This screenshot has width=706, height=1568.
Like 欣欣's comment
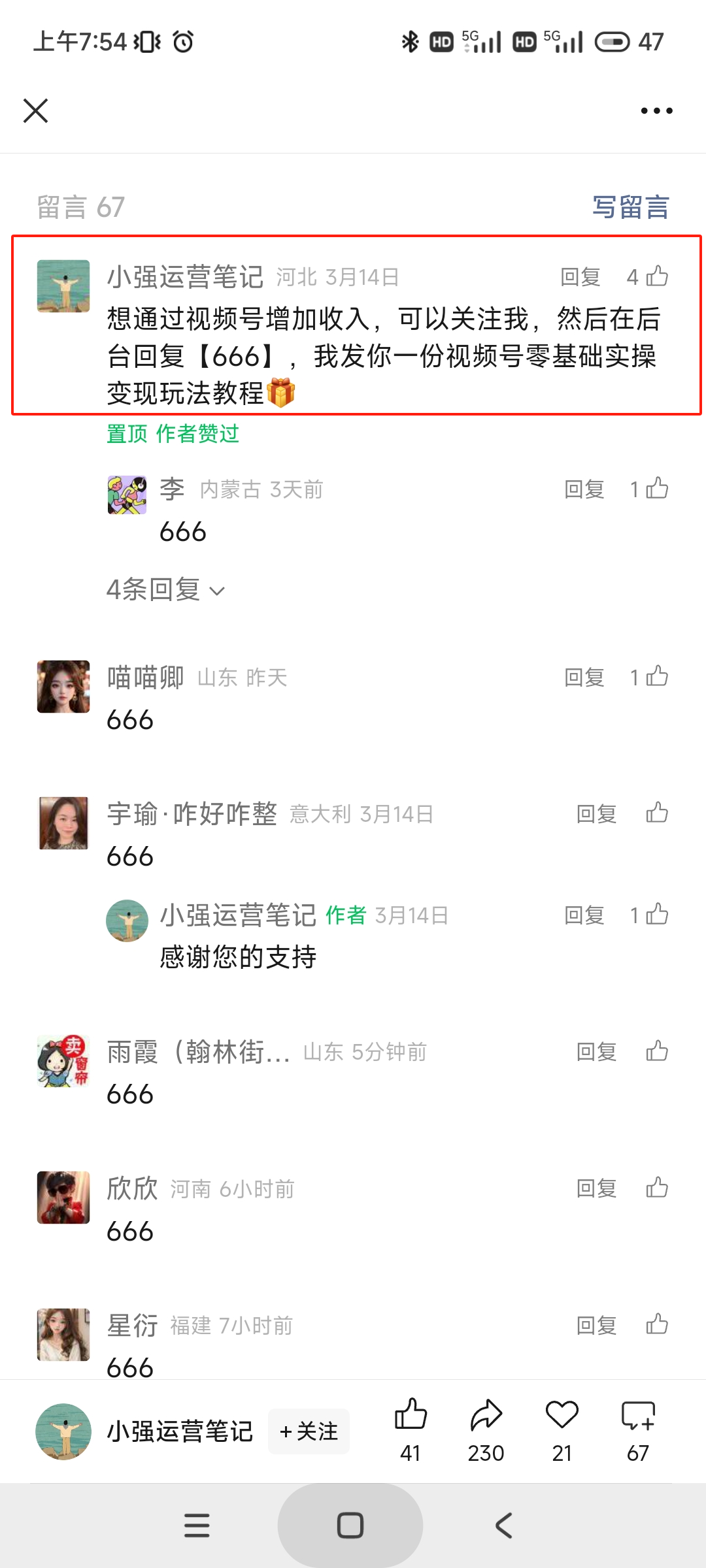656,1188
